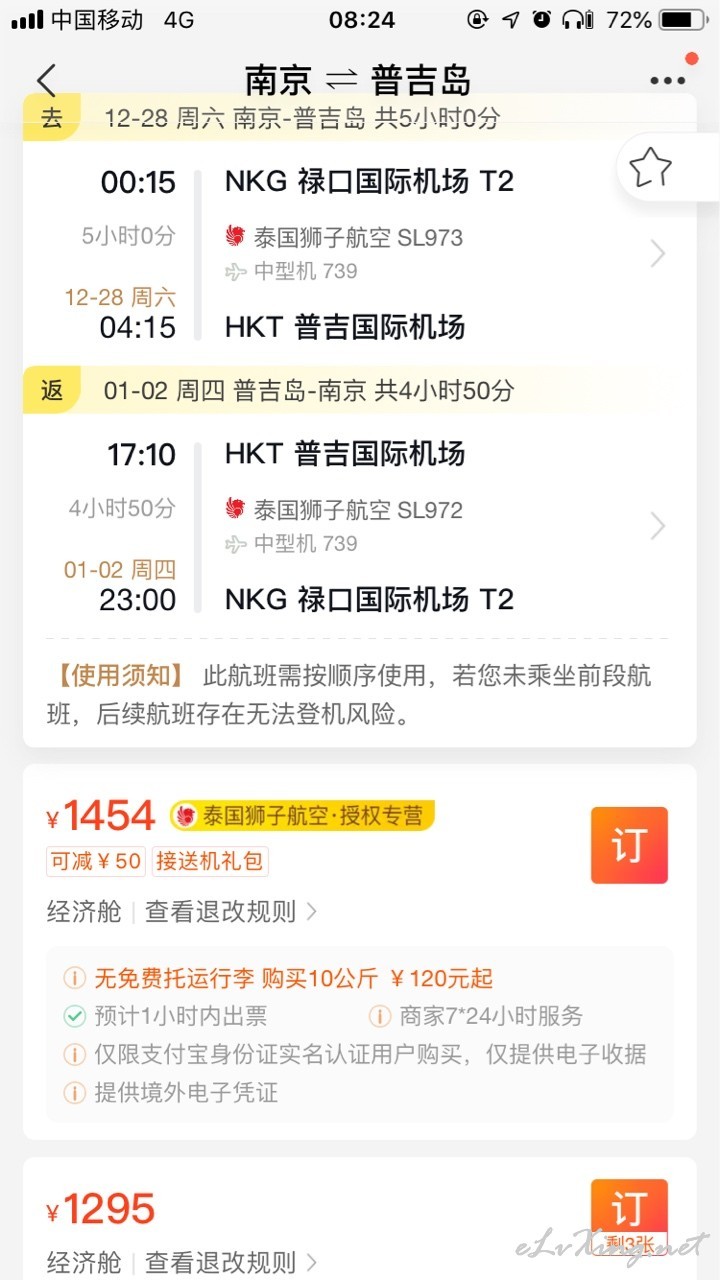
Task: Book the ¥1454 ticket offer
Action: pyautogui.click(x=629, y=845)
